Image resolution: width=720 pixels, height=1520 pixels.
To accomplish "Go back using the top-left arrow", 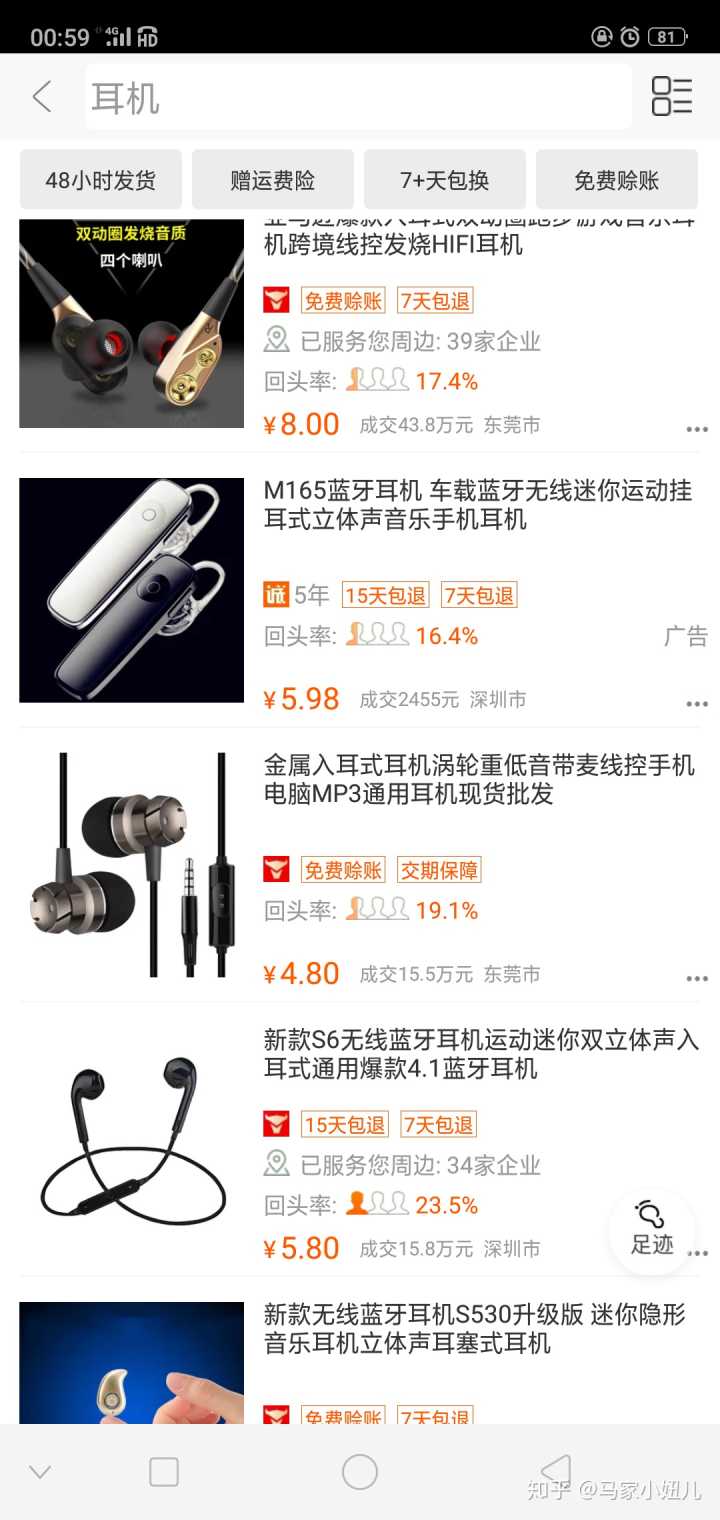I will (42, 97).
